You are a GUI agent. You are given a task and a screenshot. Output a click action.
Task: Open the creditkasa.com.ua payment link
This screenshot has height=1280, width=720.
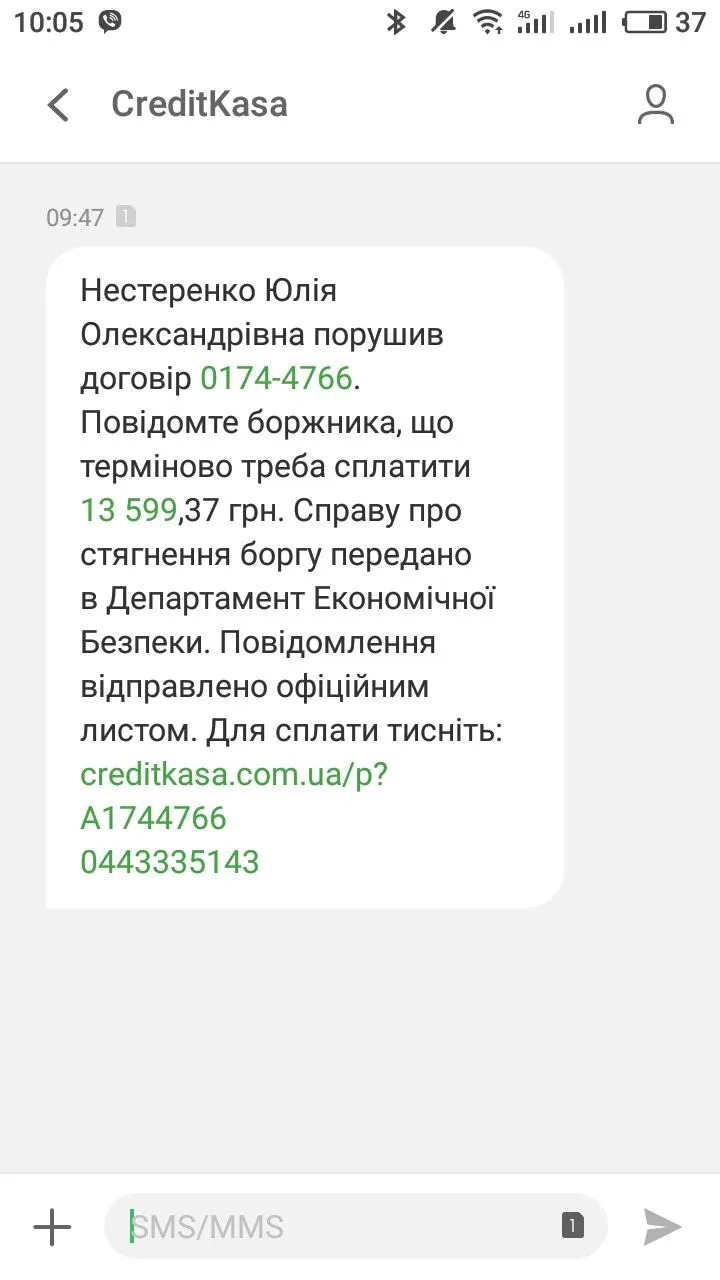coord(232,774)
